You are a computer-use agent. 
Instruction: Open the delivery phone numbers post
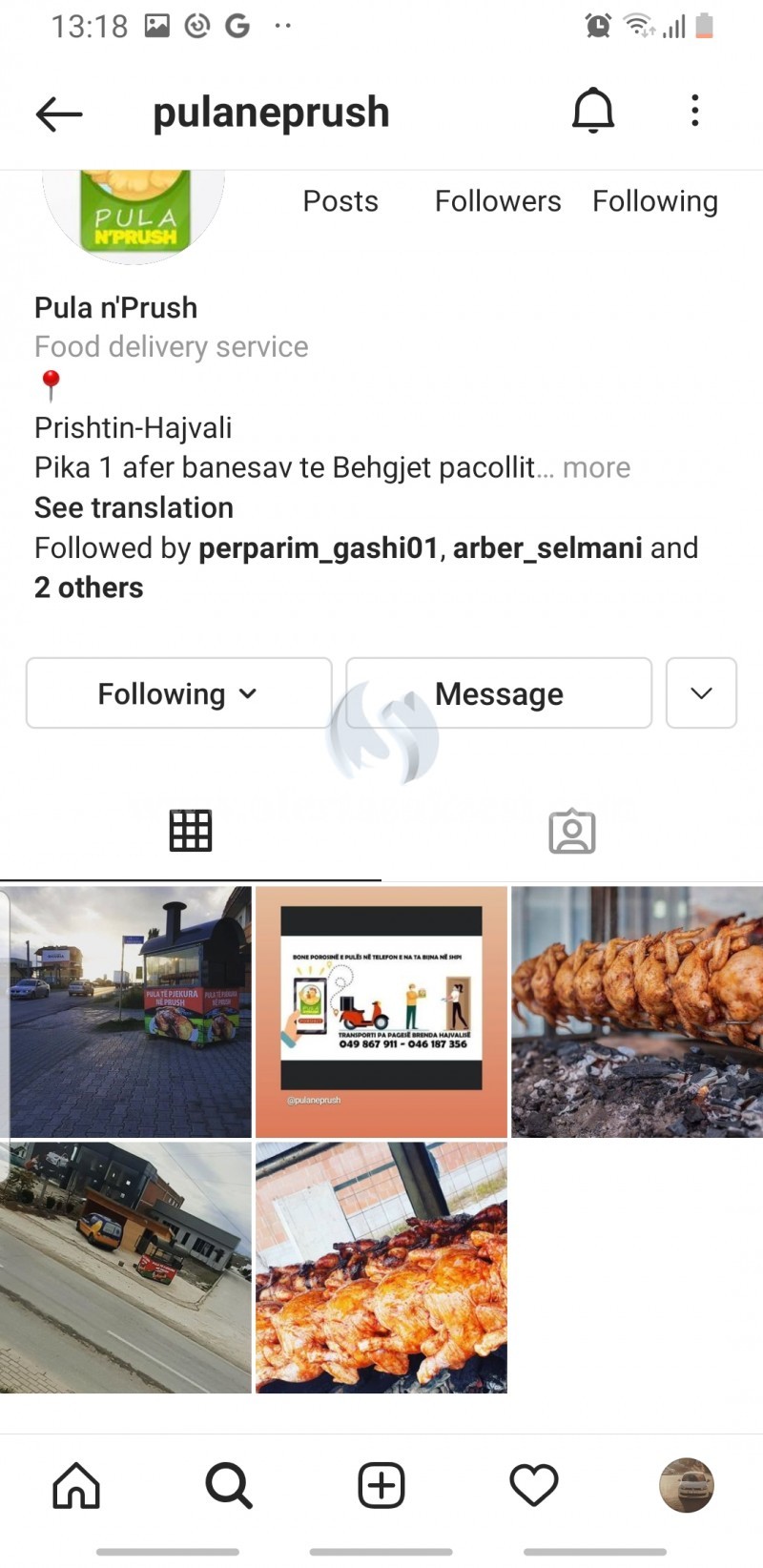tap(381, 1012)
